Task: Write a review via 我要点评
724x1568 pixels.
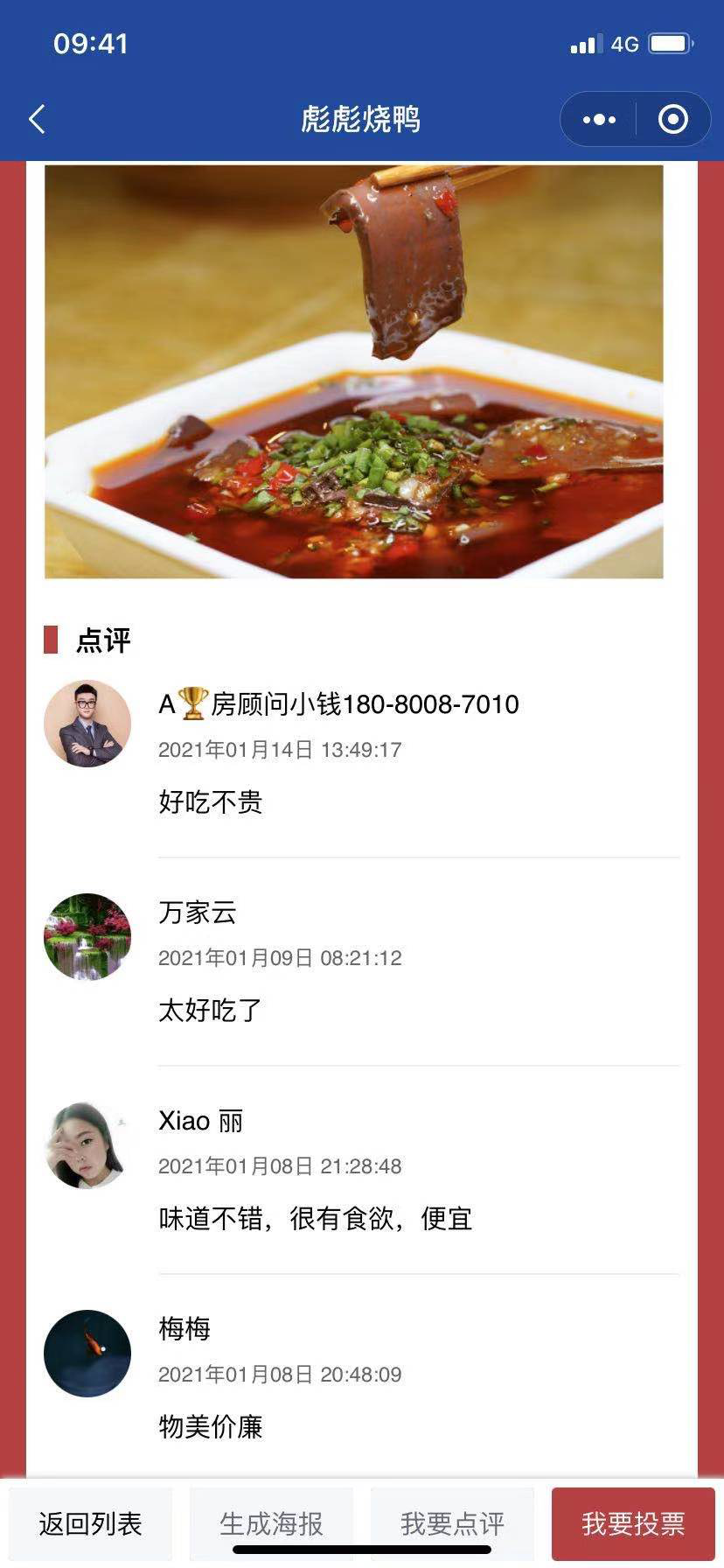Action: click(452, 1523)
